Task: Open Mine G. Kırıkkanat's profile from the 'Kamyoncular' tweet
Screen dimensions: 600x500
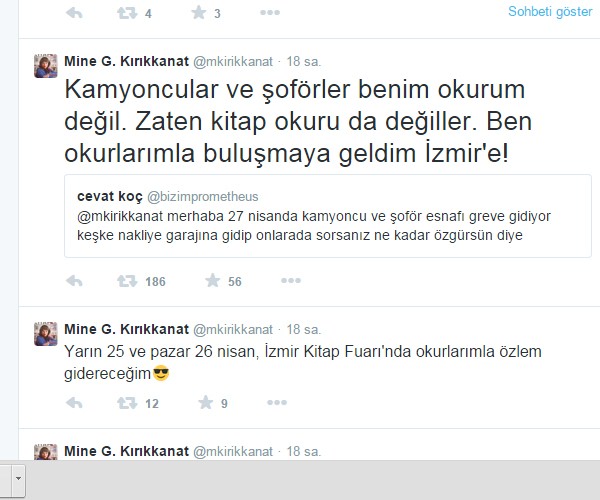Action: click(124, 59)
